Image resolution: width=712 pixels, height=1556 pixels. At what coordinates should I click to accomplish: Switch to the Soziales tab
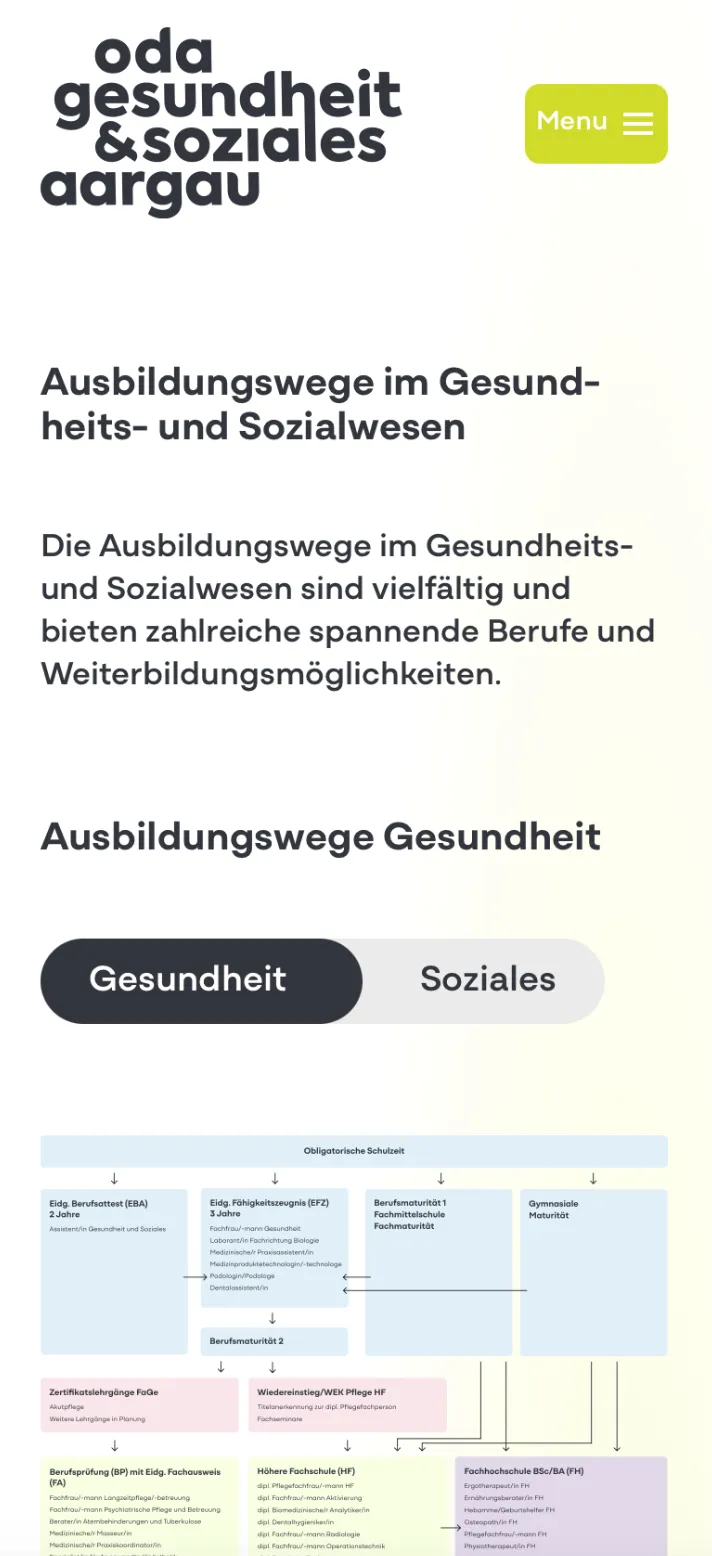[487, 979]
